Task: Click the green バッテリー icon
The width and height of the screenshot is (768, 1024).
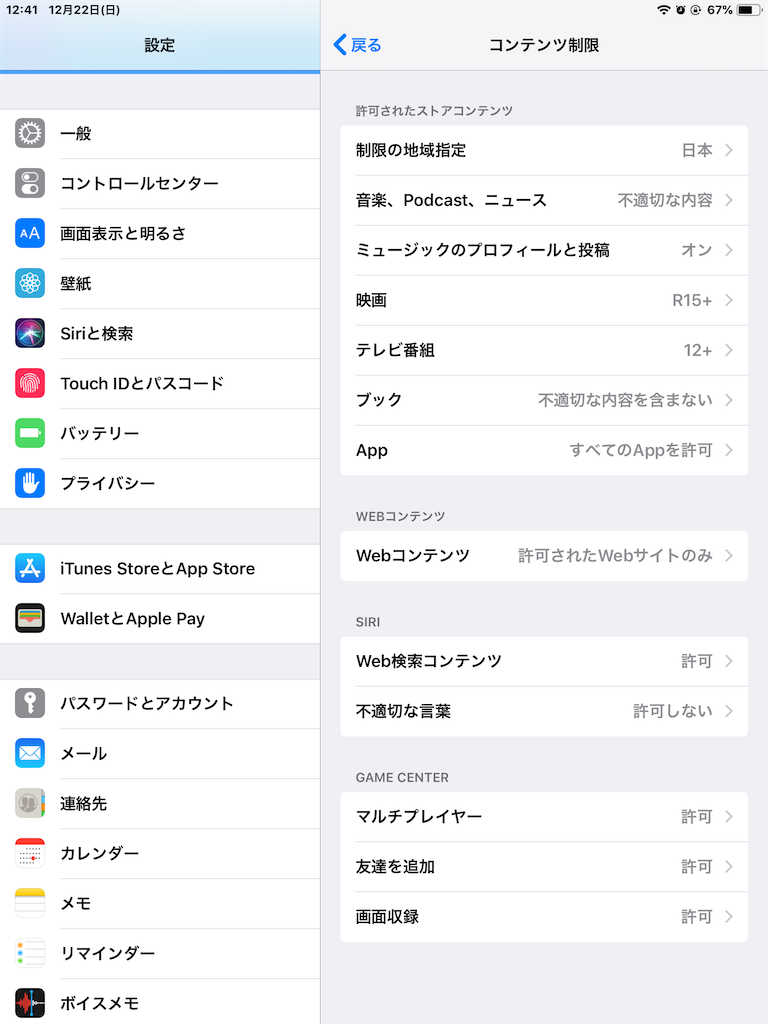Action: tap(28, 433)
